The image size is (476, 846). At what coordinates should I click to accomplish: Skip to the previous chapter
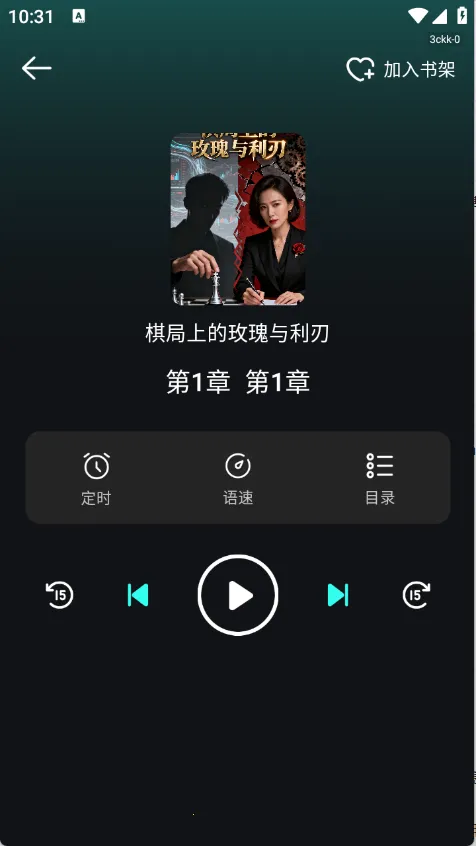tap(138, 595)
